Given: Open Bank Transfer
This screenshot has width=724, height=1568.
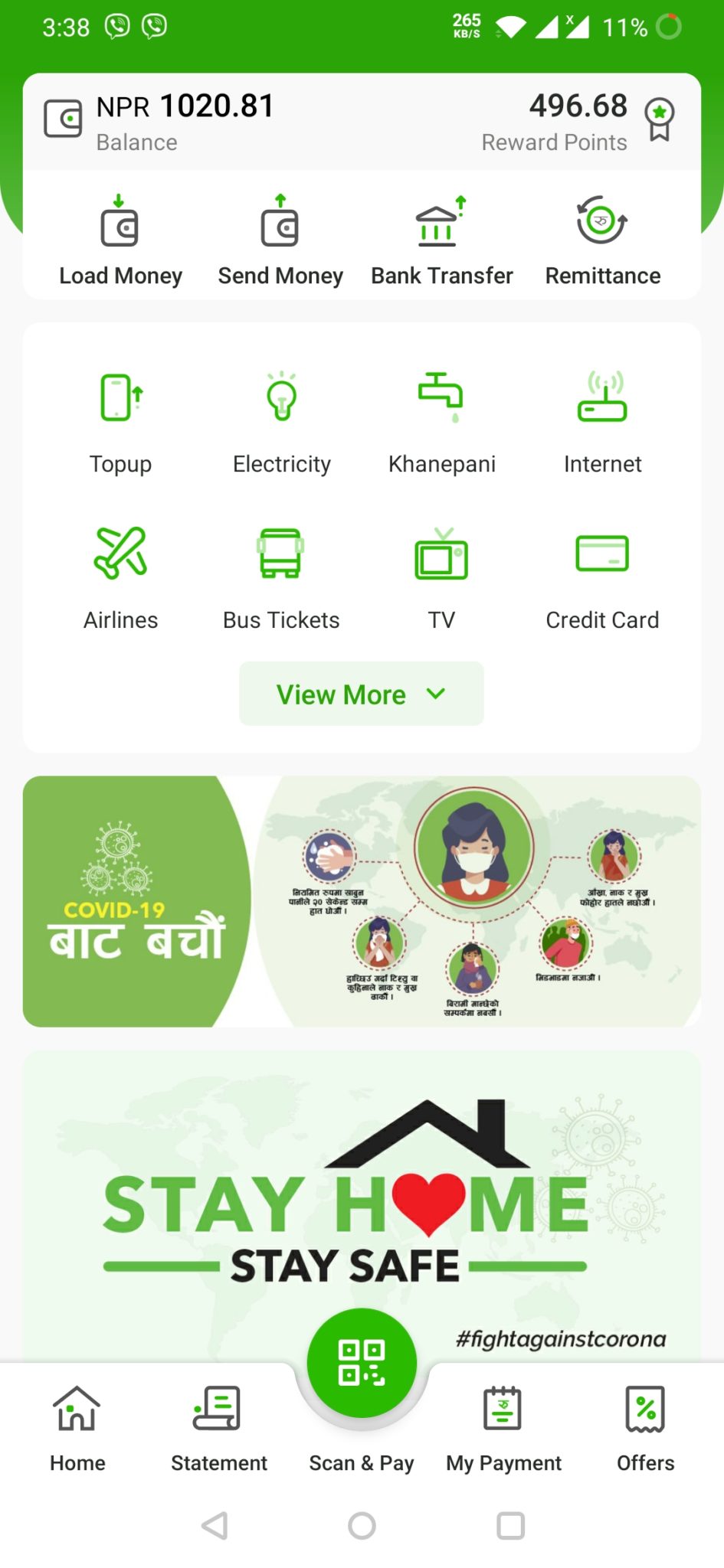Looking at the screenshot, I should 441,237.
